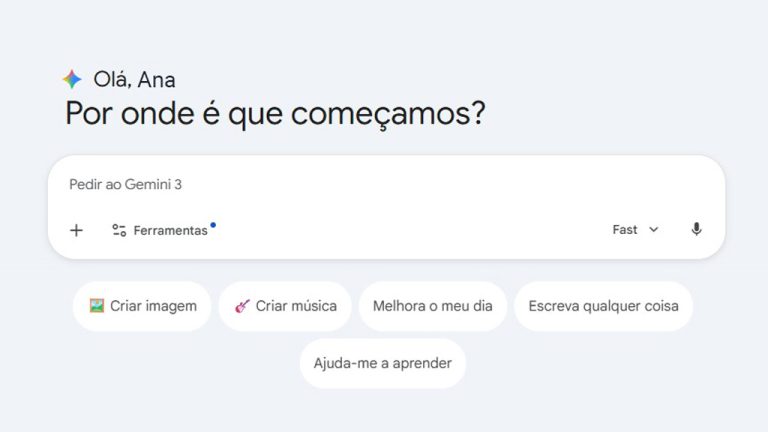The height and width of the screenshot is (432, 768).
Task: Tap the Melhora o meu dia suggestion
Action: click(x=432, y=306)
